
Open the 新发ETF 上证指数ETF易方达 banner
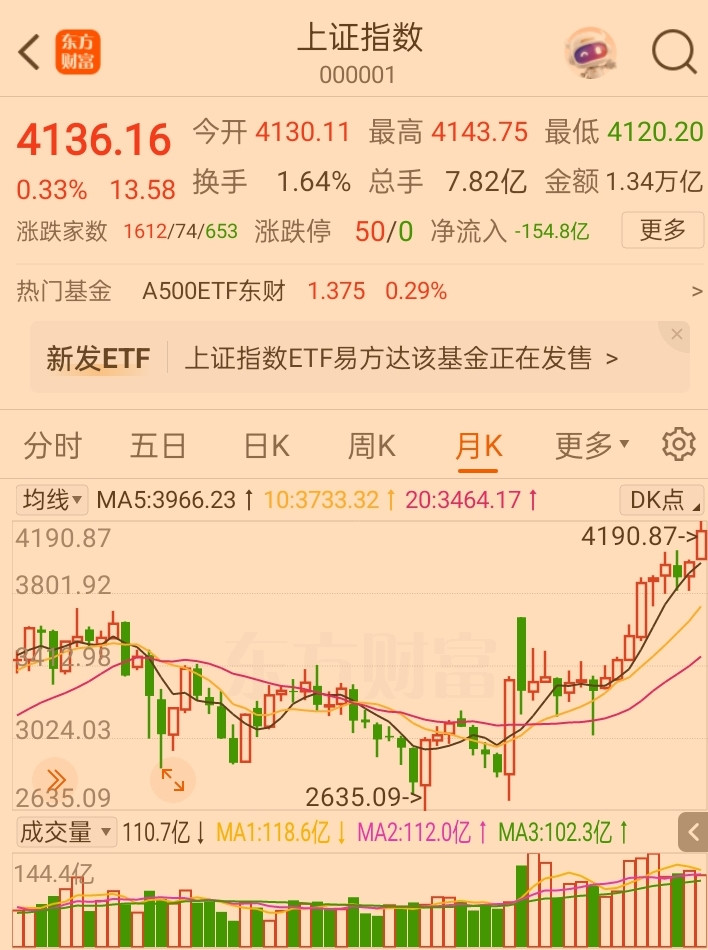(x=400, y=358)
